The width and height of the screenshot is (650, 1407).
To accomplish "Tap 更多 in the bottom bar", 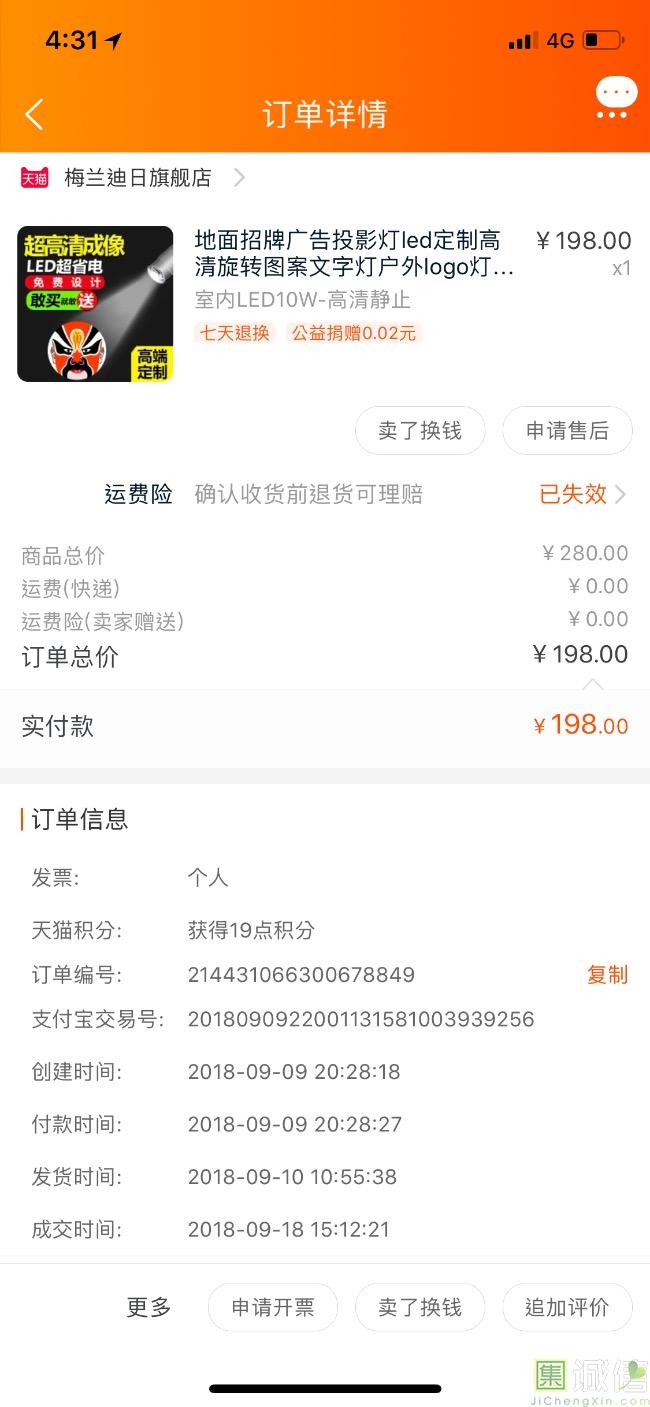I will click(x=149, y=1307).
